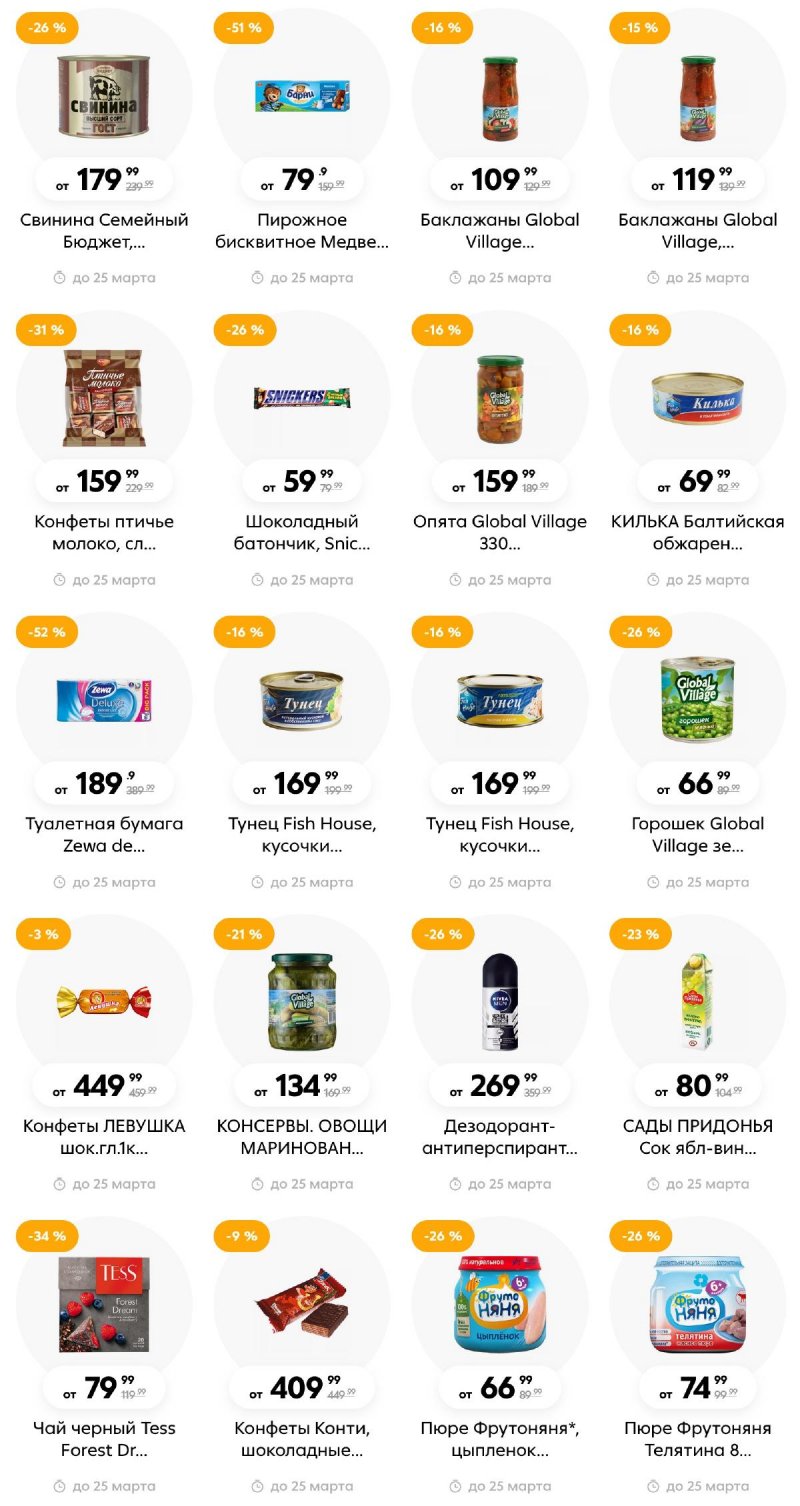Open the Опята Global Village 330 item
The image size is (800, 1506).
500,398
